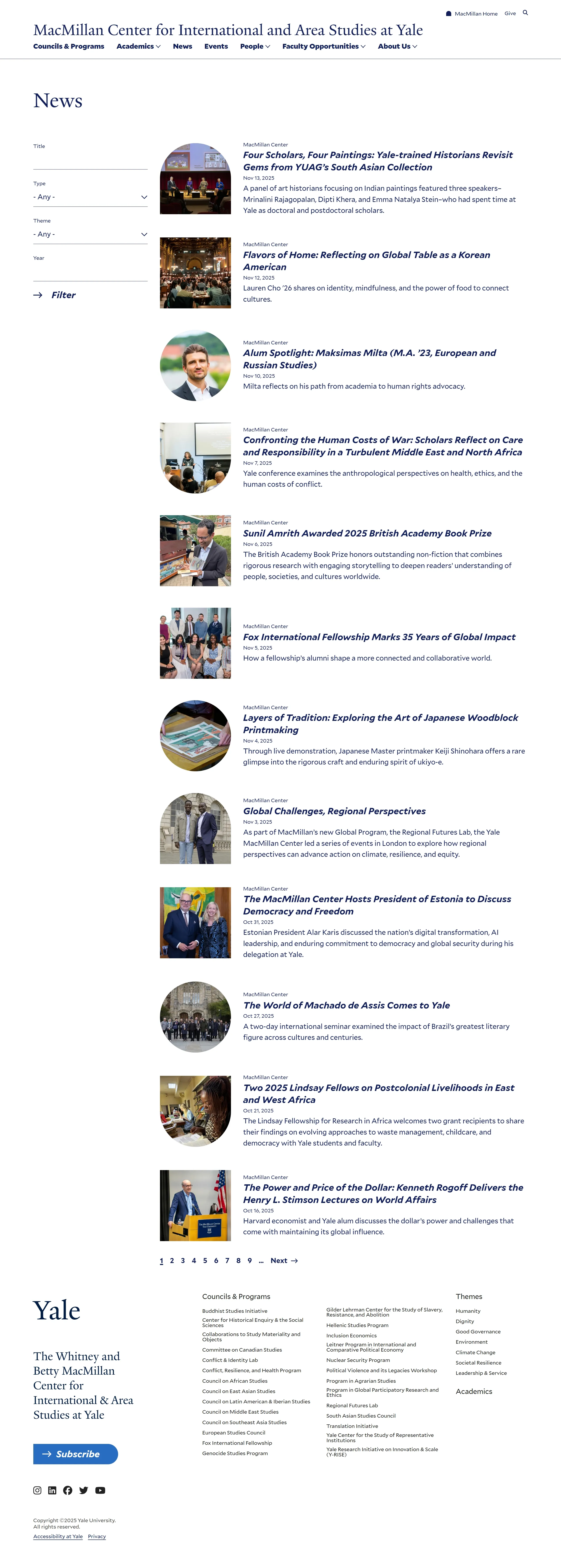Subscribe to the newsletter
This screenshot has height=1568, width=561.
75,1454
